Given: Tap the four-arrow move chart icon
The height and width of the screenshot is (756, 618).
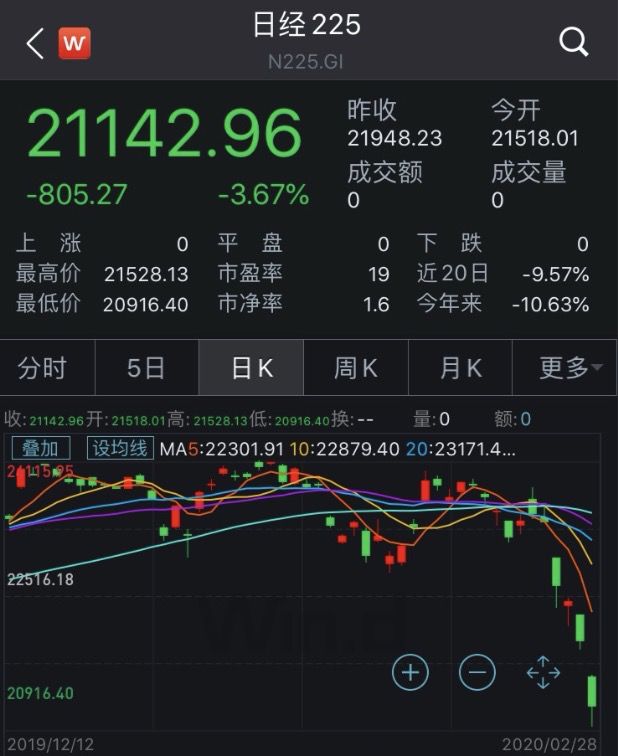Looking at the screenshot, I should click(543, 672).
